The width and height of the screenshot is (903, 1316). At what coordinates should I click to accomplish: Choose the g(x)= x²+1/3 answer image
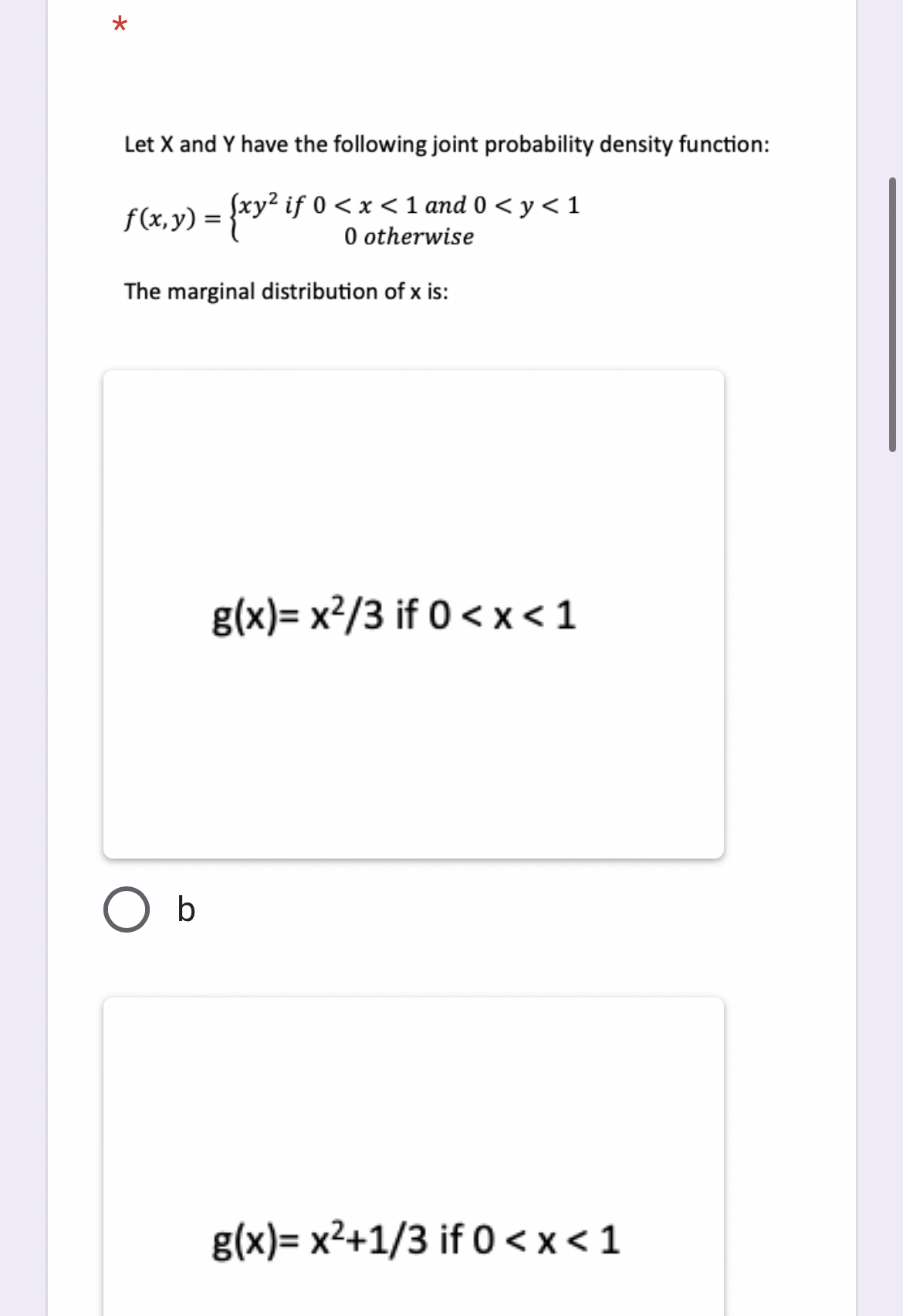click(x=414, y=1173)
